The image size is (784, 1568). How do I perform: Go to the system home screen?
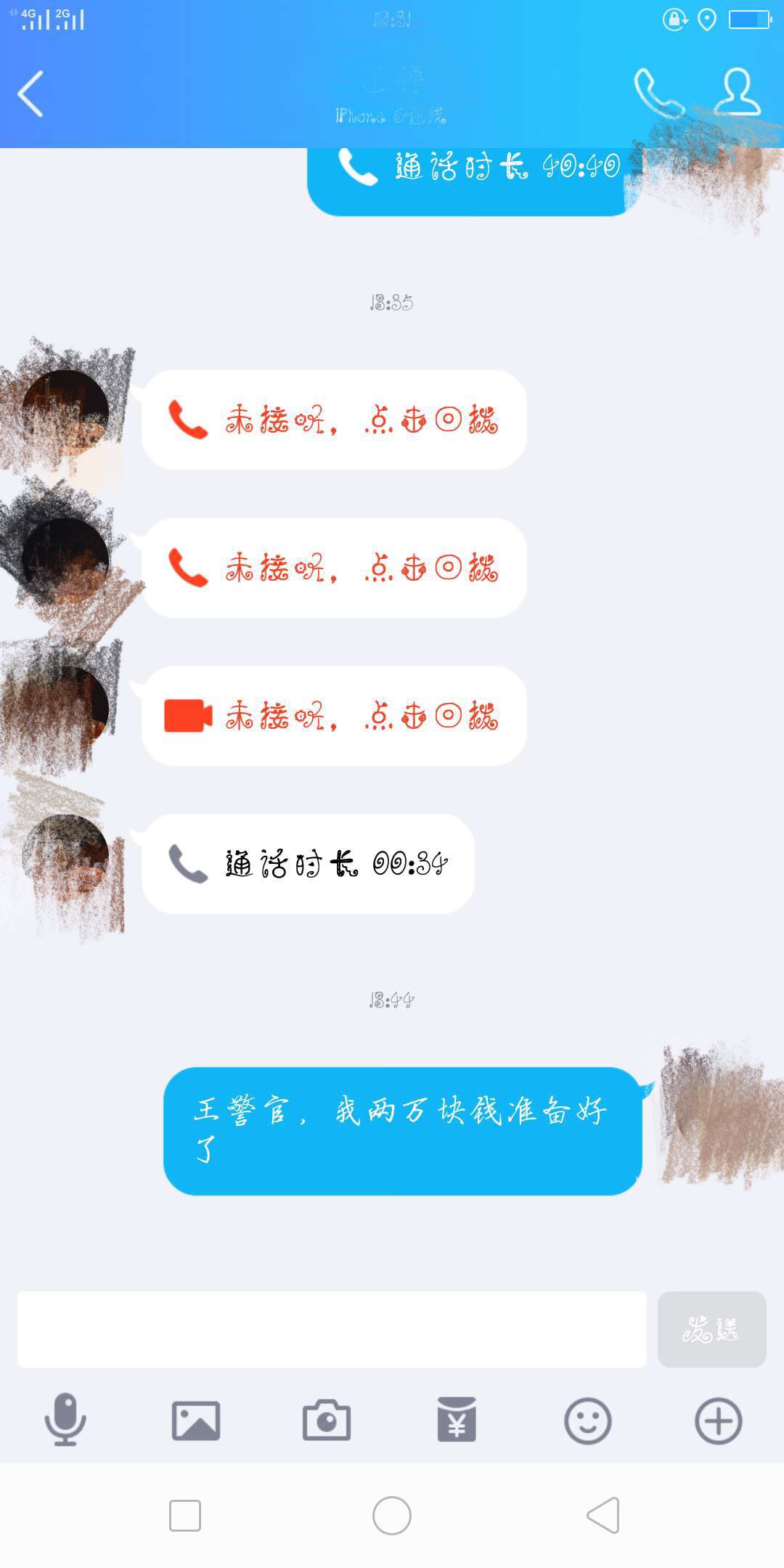coord(392,1516)
